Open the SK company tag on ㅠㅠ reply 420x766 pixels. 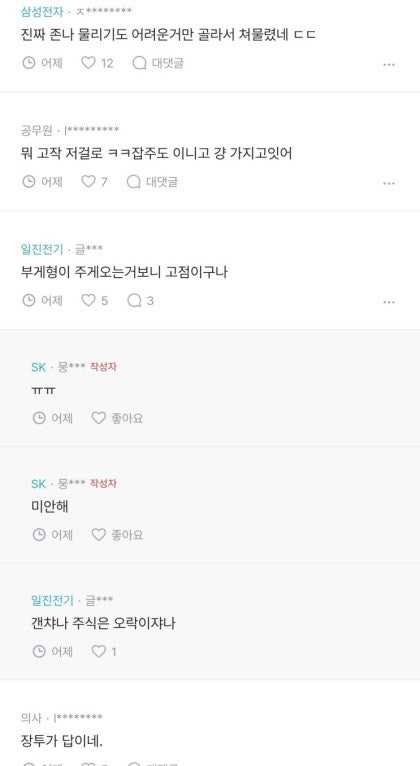click(39, 367)
